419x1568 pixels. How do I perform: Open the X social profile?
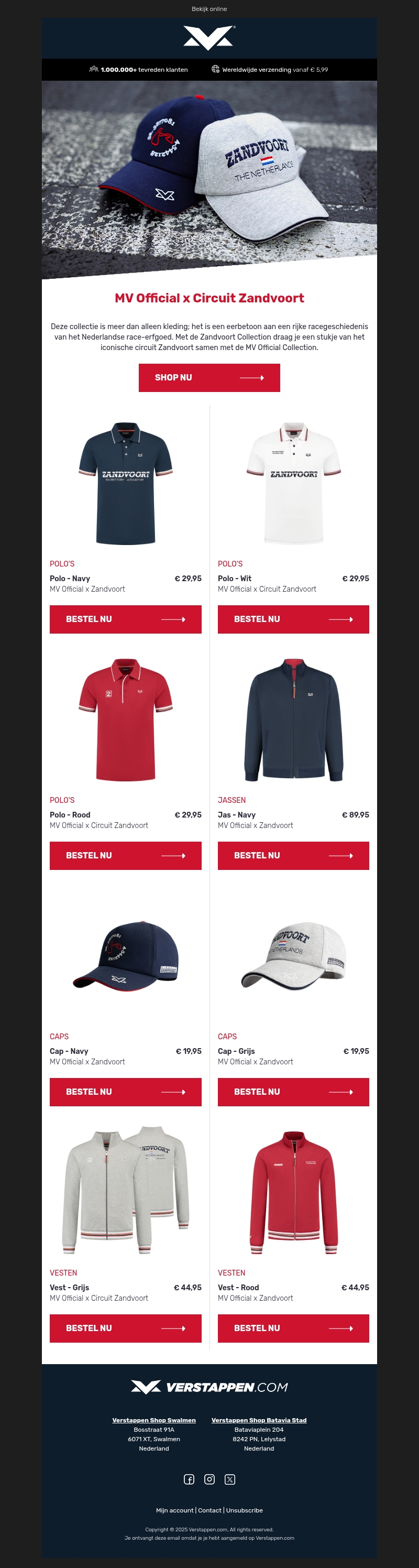point(230,1479)
